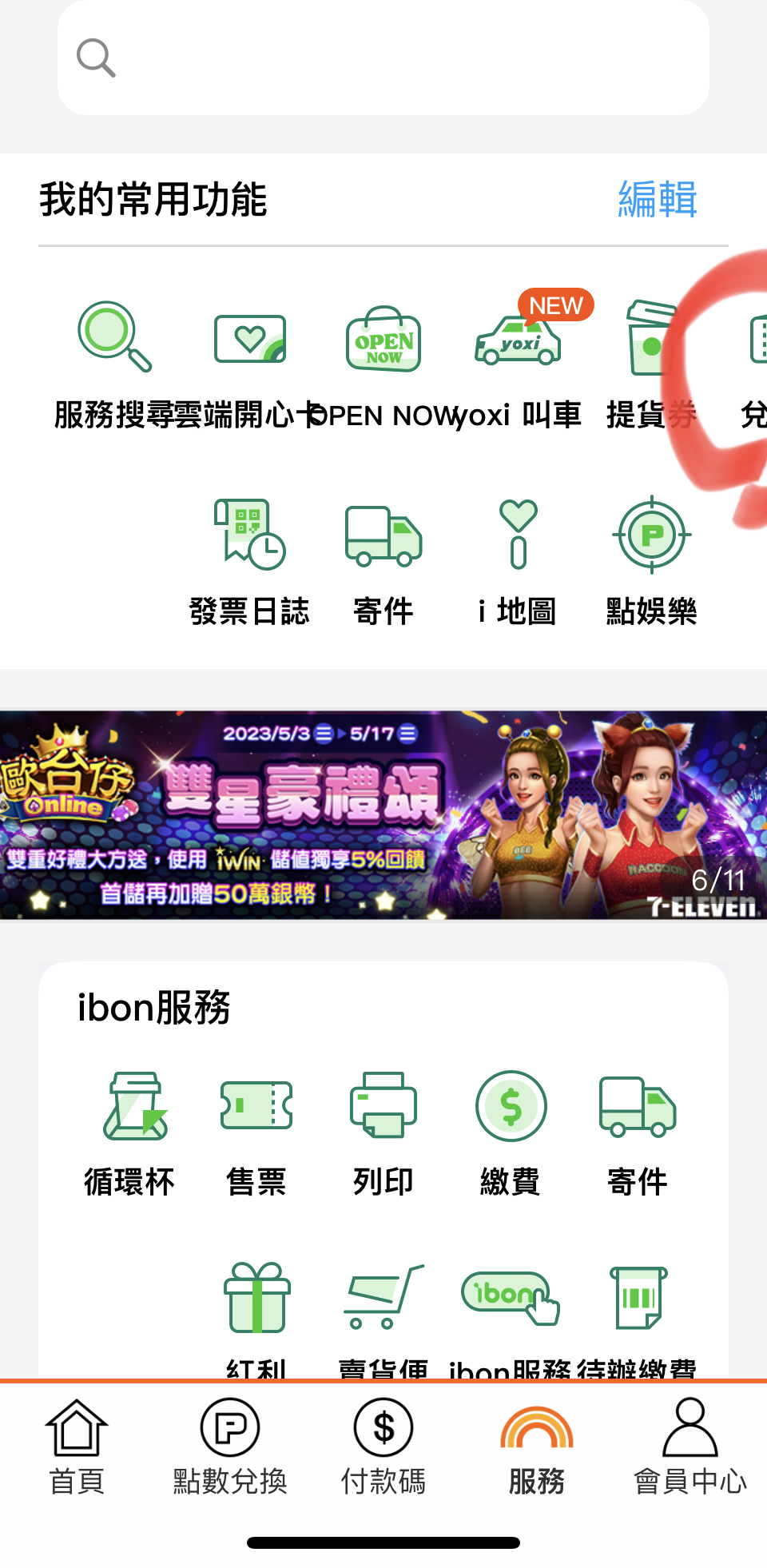Viewport: 767px width, 1568px height.
Task: Open the 付款碼 payment code tab
Action: pyautogui.click(x=383, y=1447)
